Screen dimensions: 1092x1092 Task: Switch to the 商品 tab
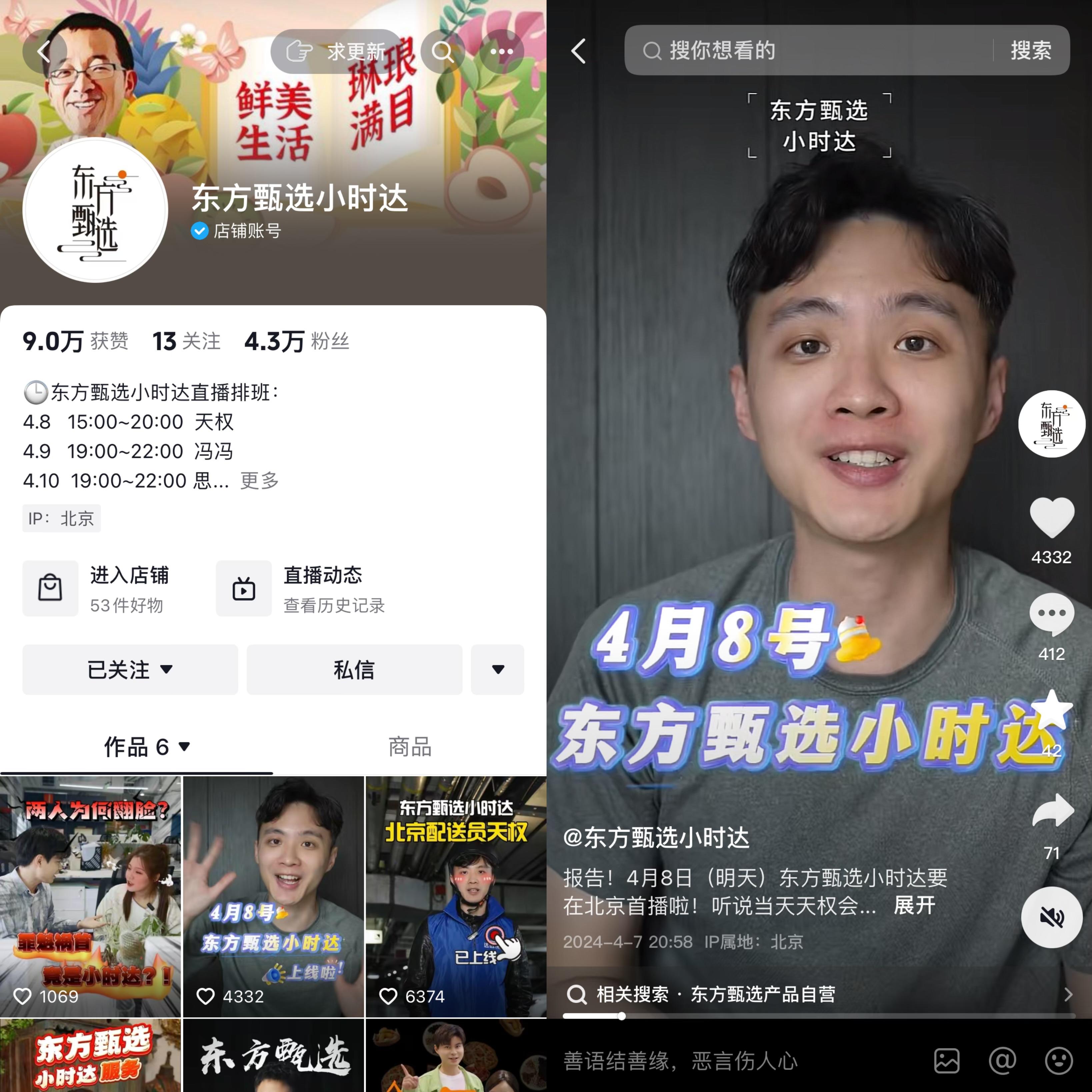410,747
